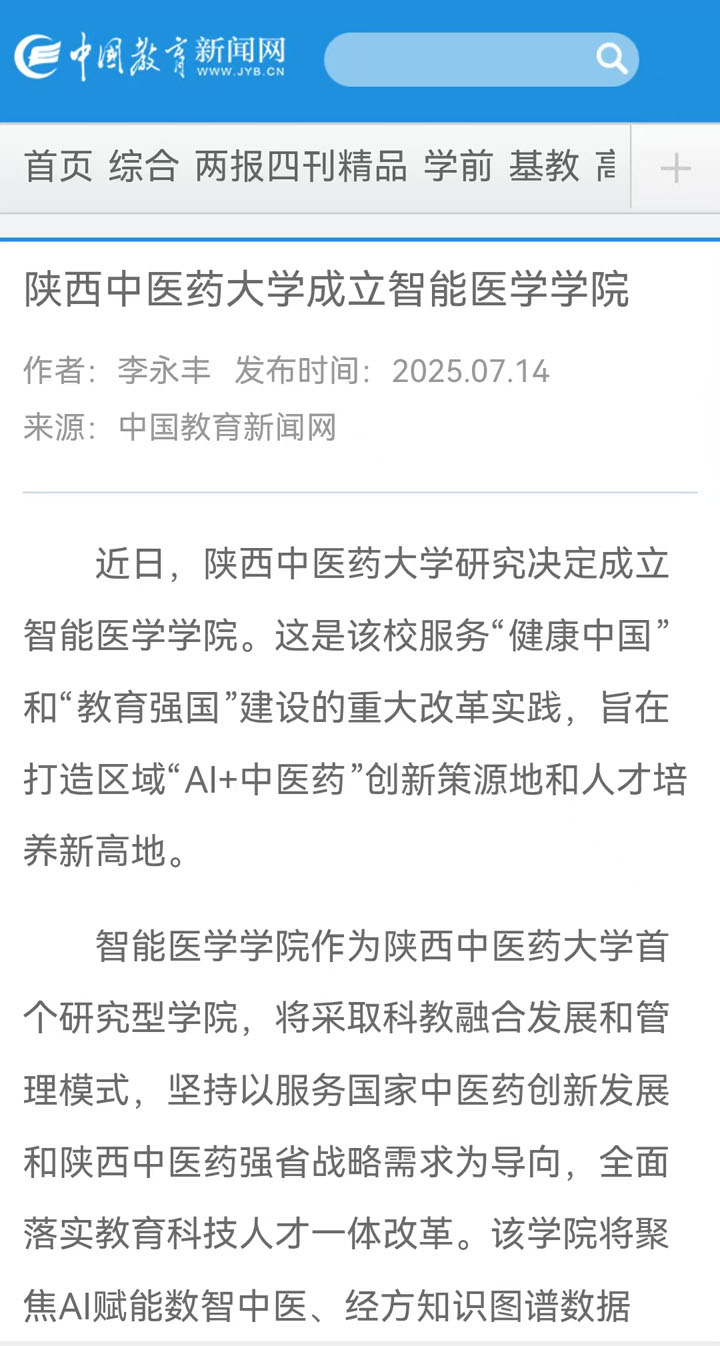Open the 首页 navigation tab

[59, 166]
